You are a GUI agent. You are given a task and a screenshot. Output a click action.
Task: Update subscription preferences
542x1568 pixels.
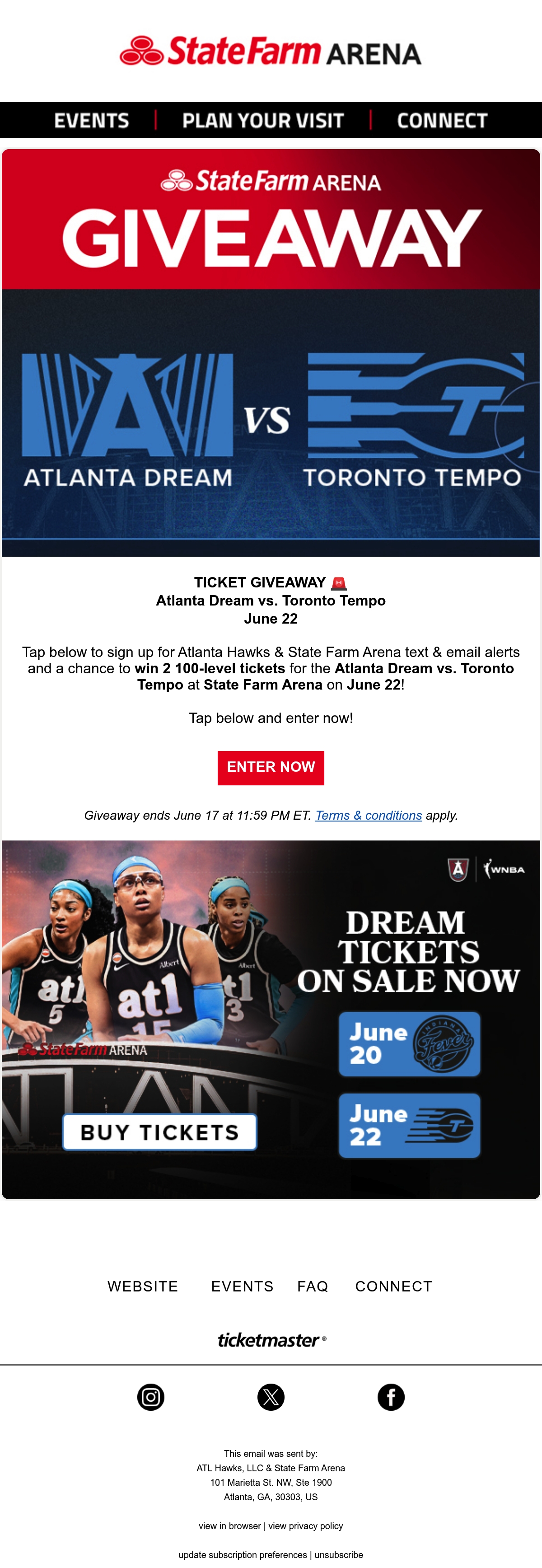pos(243,1554)
